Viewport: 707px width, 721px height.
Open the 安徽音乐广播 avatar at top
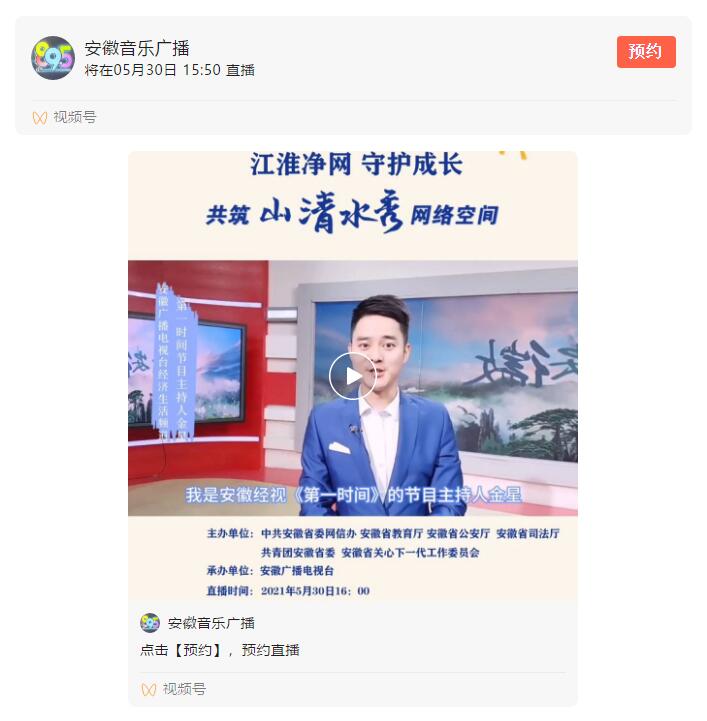pyautogui.click(x=53, y=58)
